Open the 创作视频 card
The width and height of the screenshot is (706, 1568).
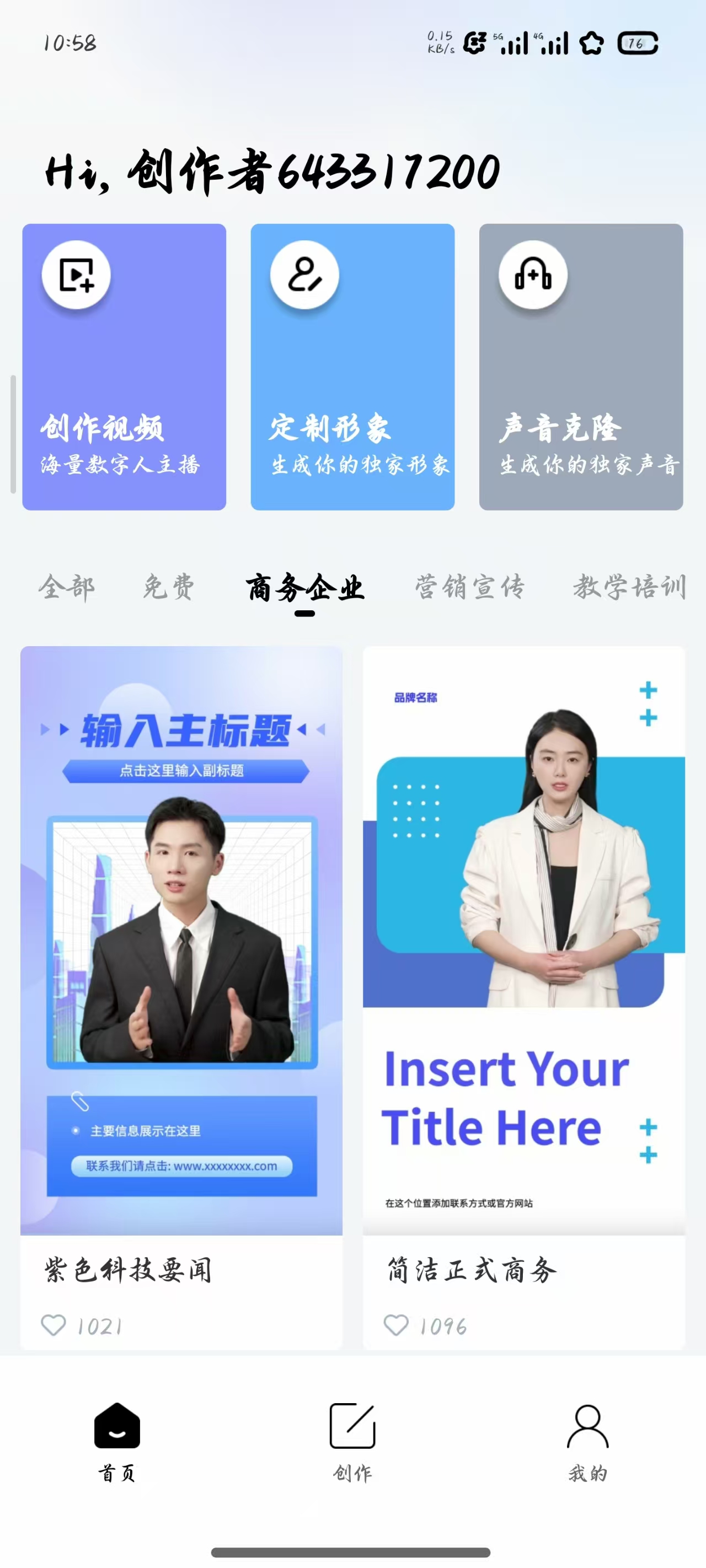[x=124, y=367]
